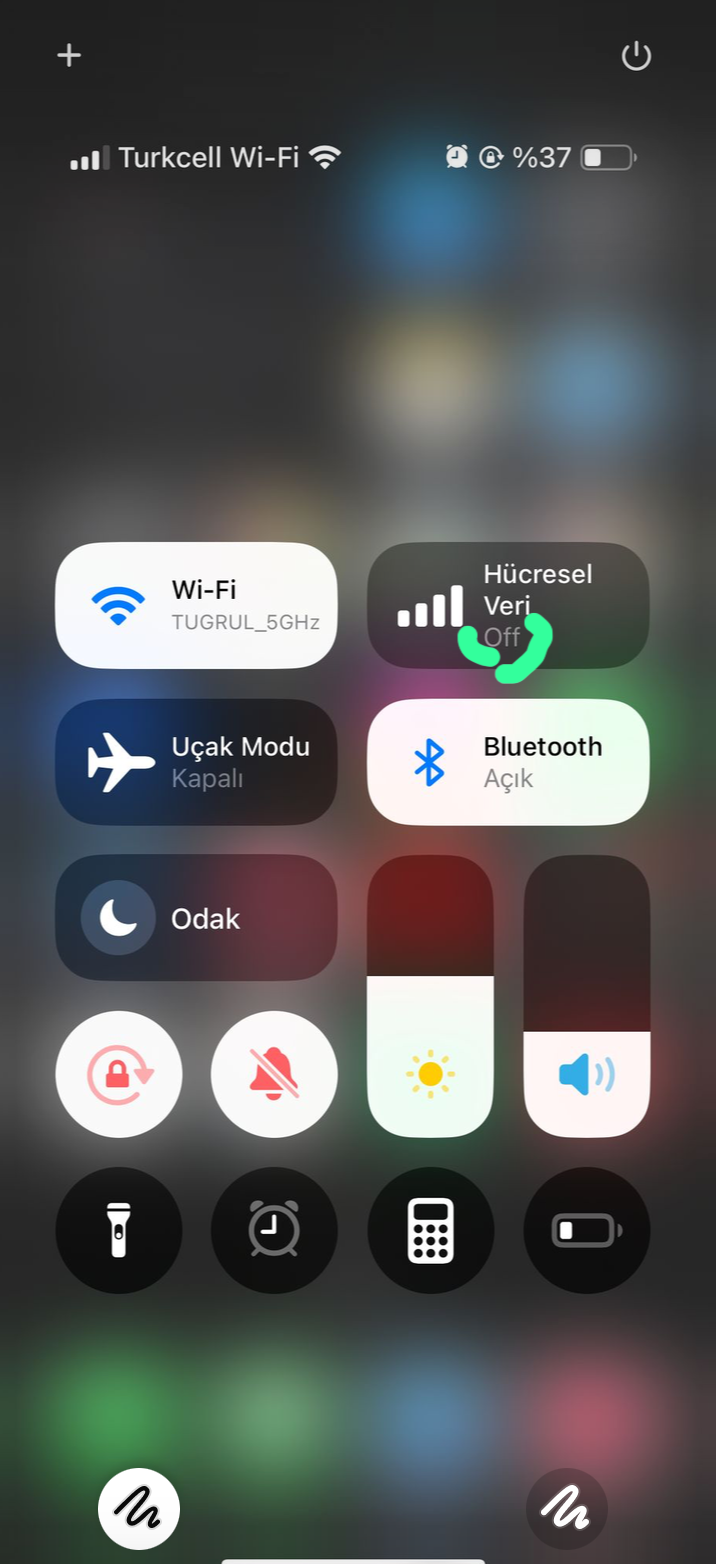Enable Hücresel Veri (cellular data)

430,605
